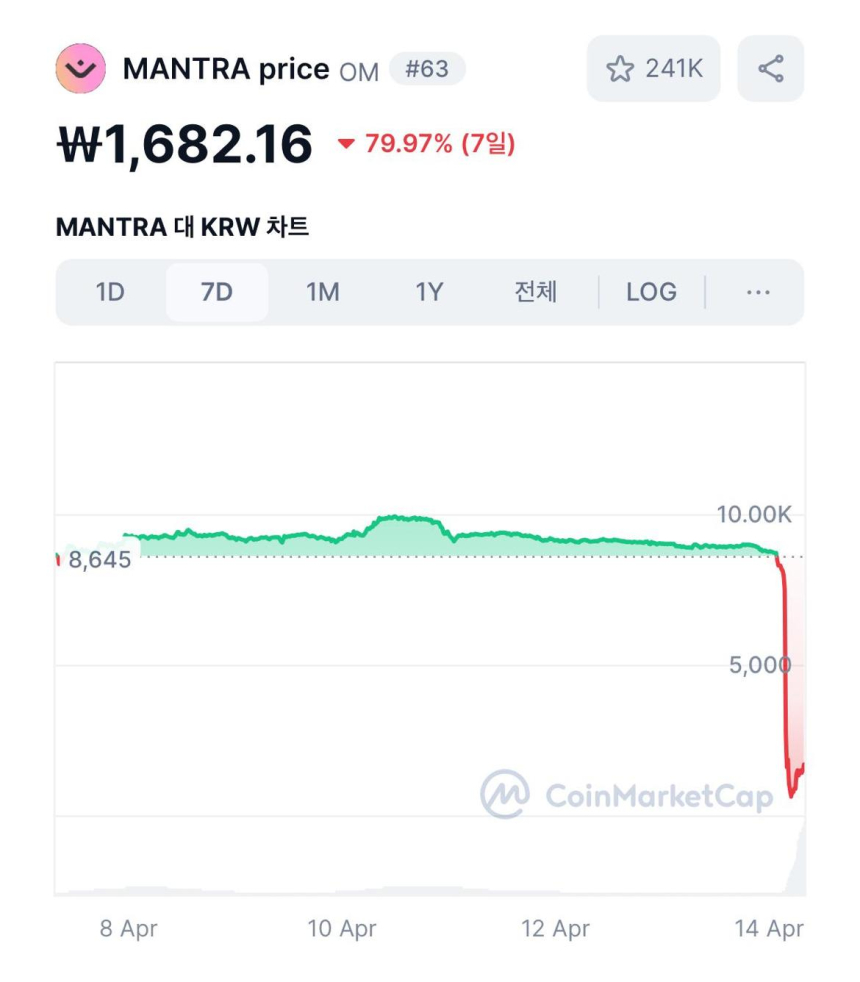Click the CoinMarketCap watermark logo on chart
Screen dimensions: 860x982
click(505, 795)
